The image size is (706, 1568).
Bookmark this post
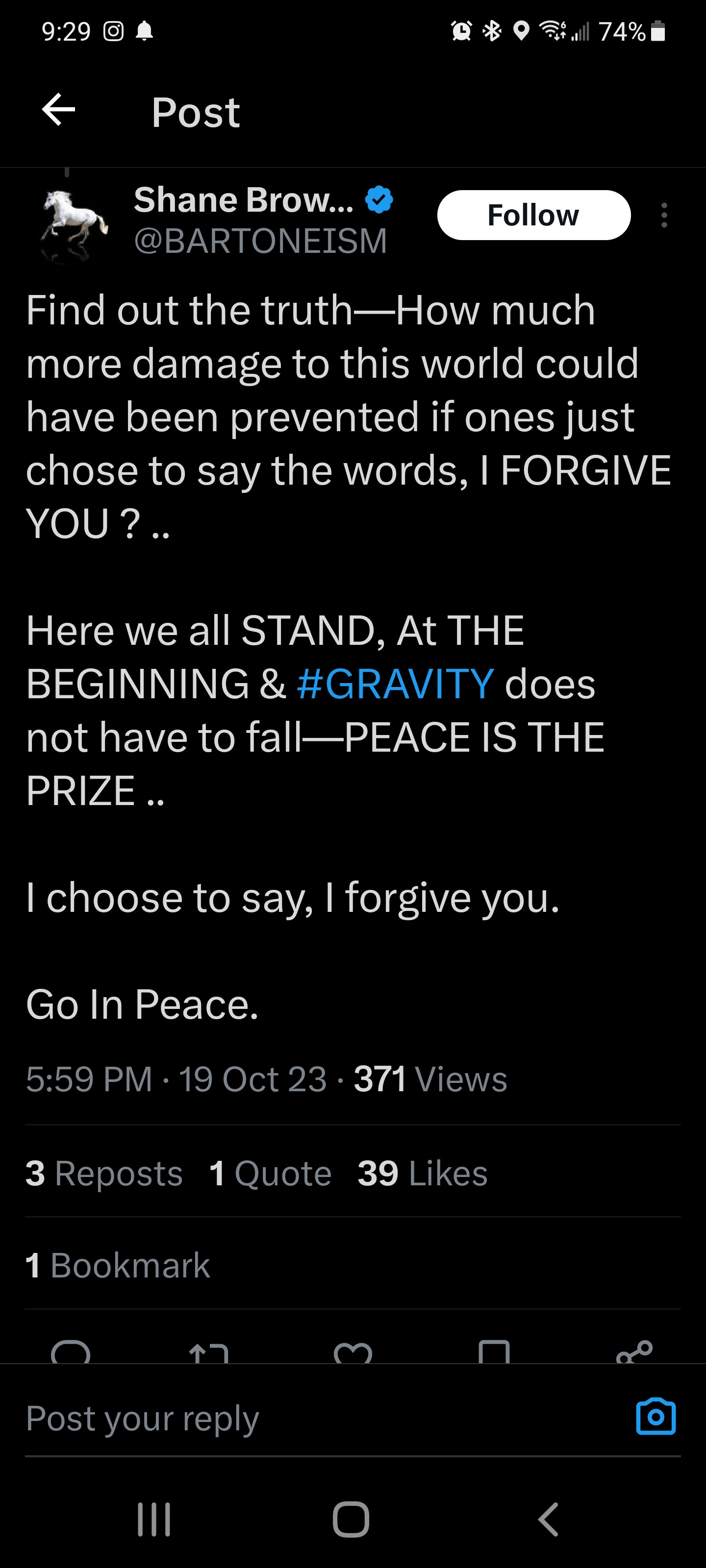click(x=494, y=1352)
